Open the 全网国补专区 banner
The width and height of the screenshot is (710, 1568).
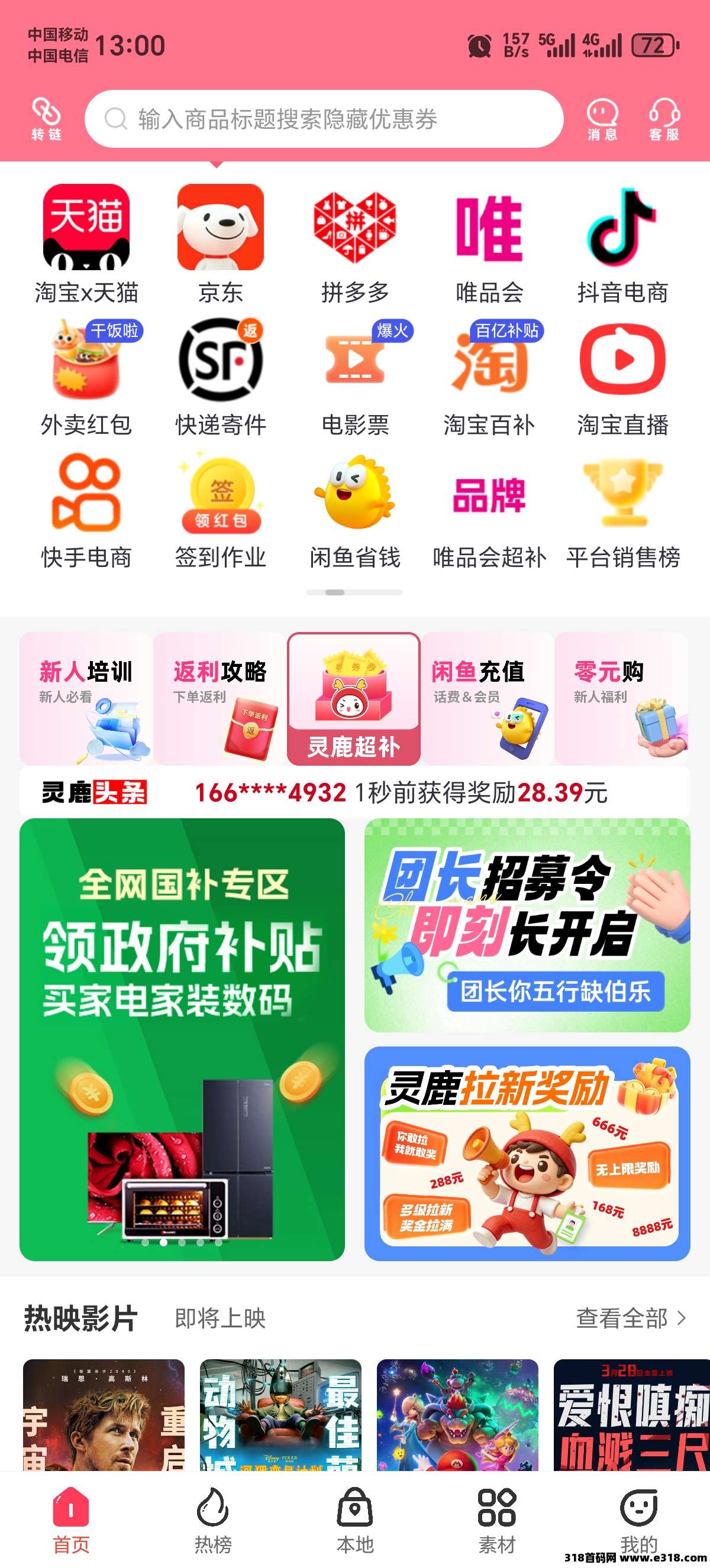[x=182, y=1039]
